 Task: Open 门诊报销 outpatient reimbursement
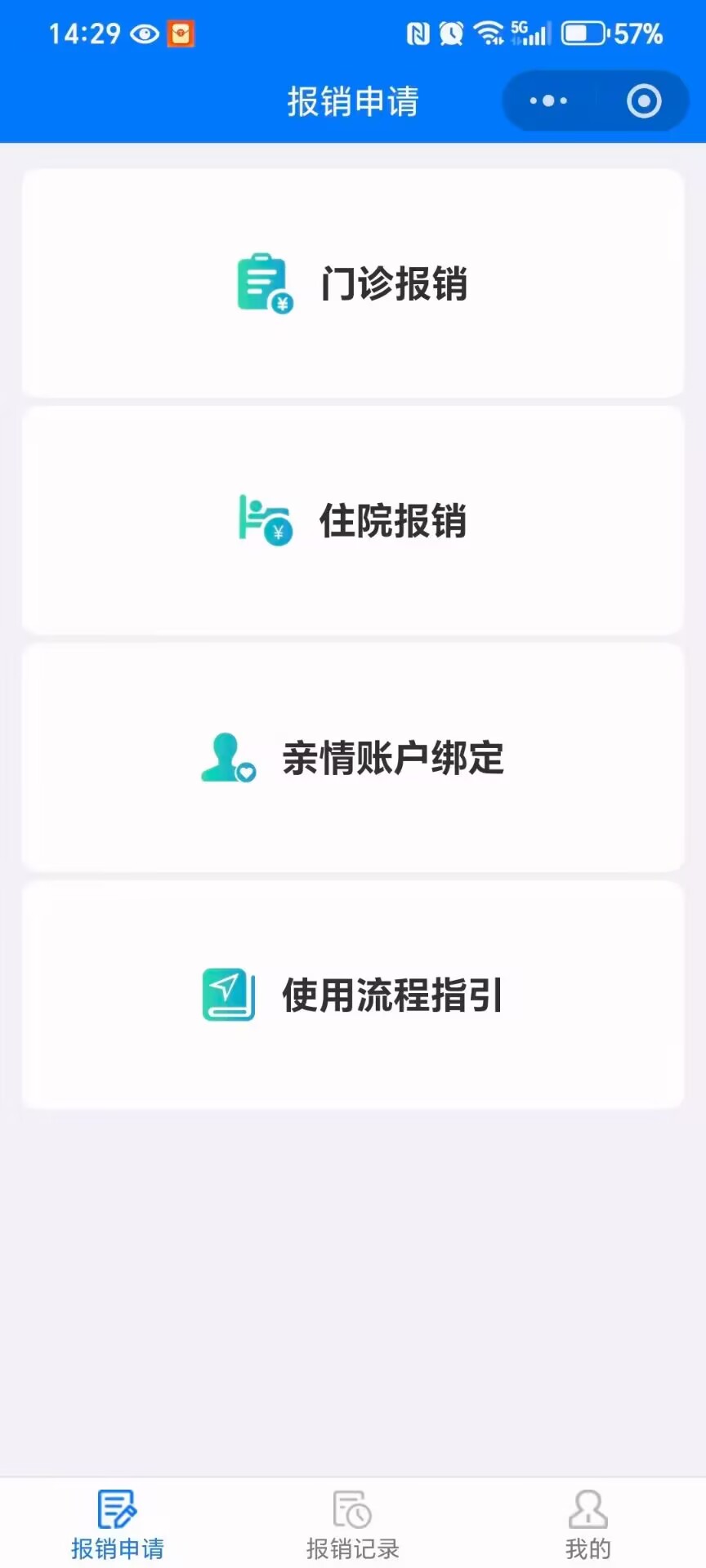pyautogui.click(x=353, y=283)
